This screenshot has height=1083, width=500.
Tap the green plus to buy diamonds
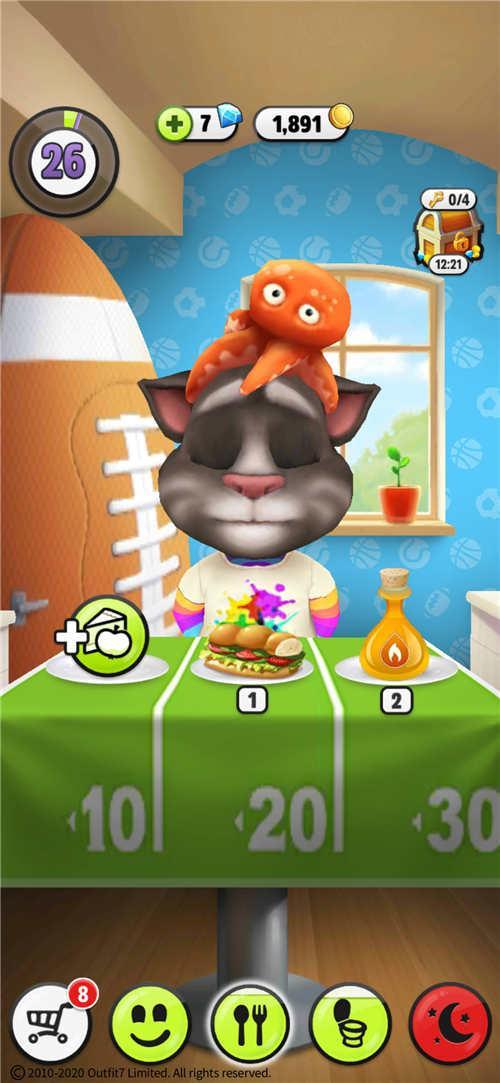[172, 125]
